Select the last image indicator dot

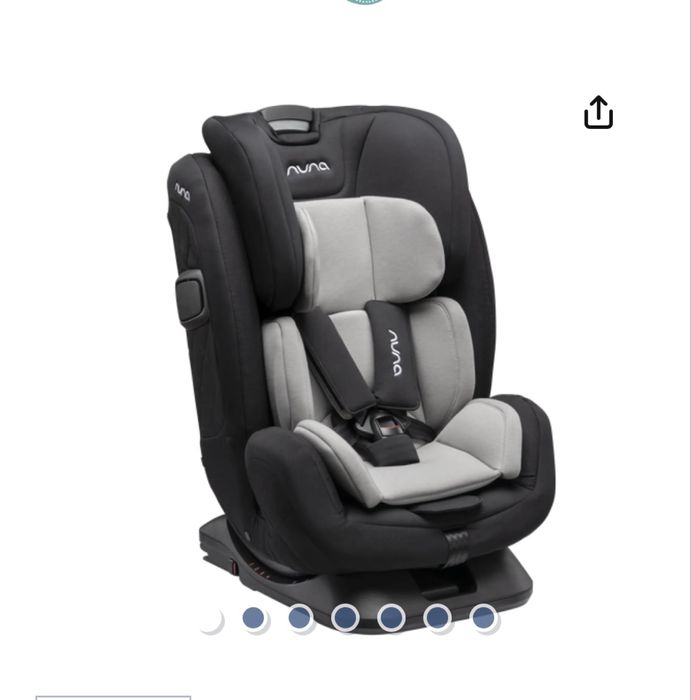click(483, 618)
